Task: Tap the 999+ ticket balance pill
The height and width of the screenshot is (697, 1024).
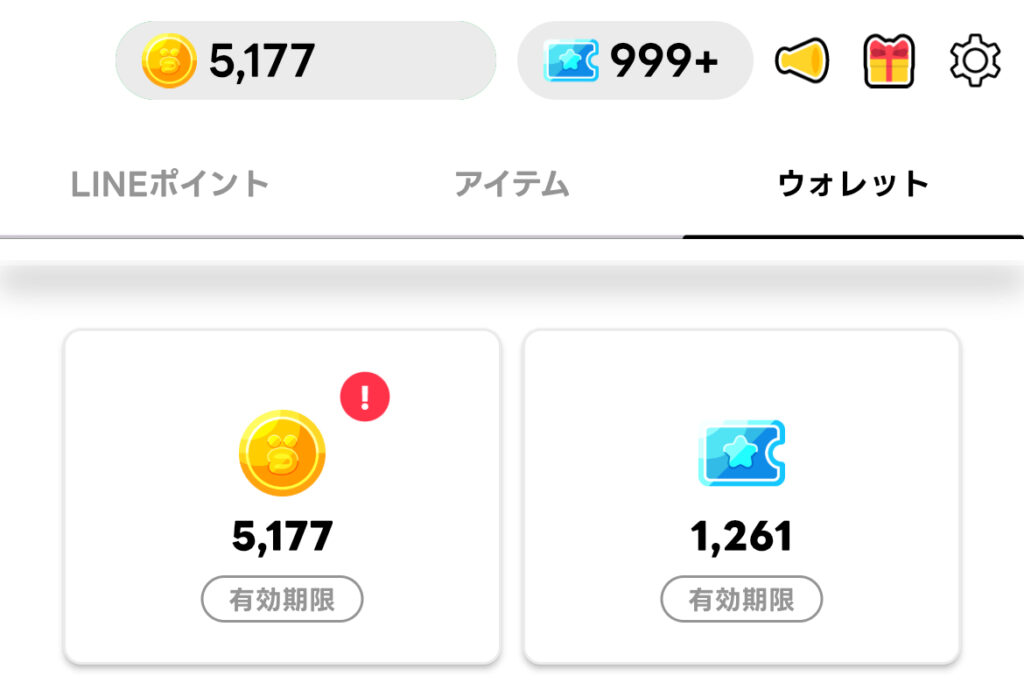Action: [x=634, y=61]
